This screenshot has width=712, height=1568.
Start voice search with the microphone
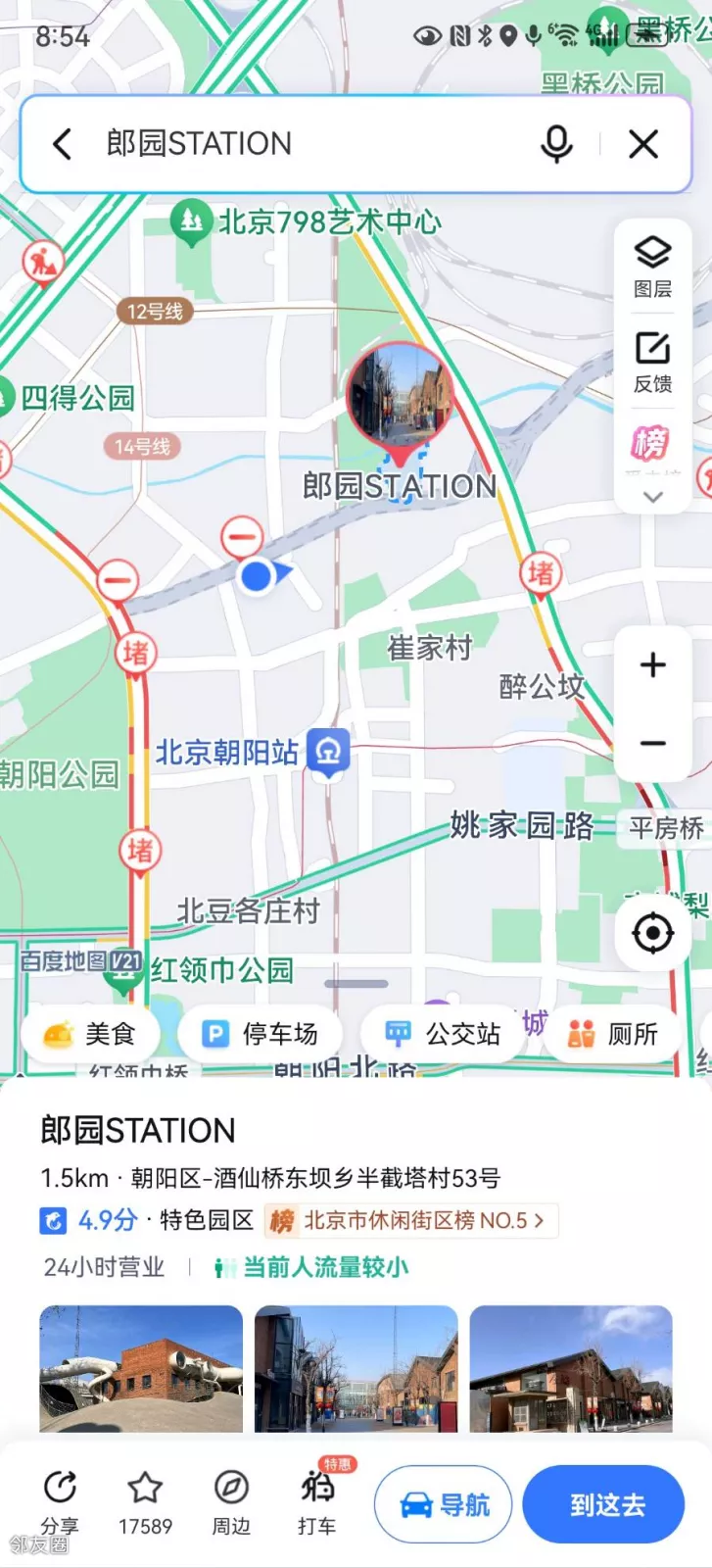(556, 145)
